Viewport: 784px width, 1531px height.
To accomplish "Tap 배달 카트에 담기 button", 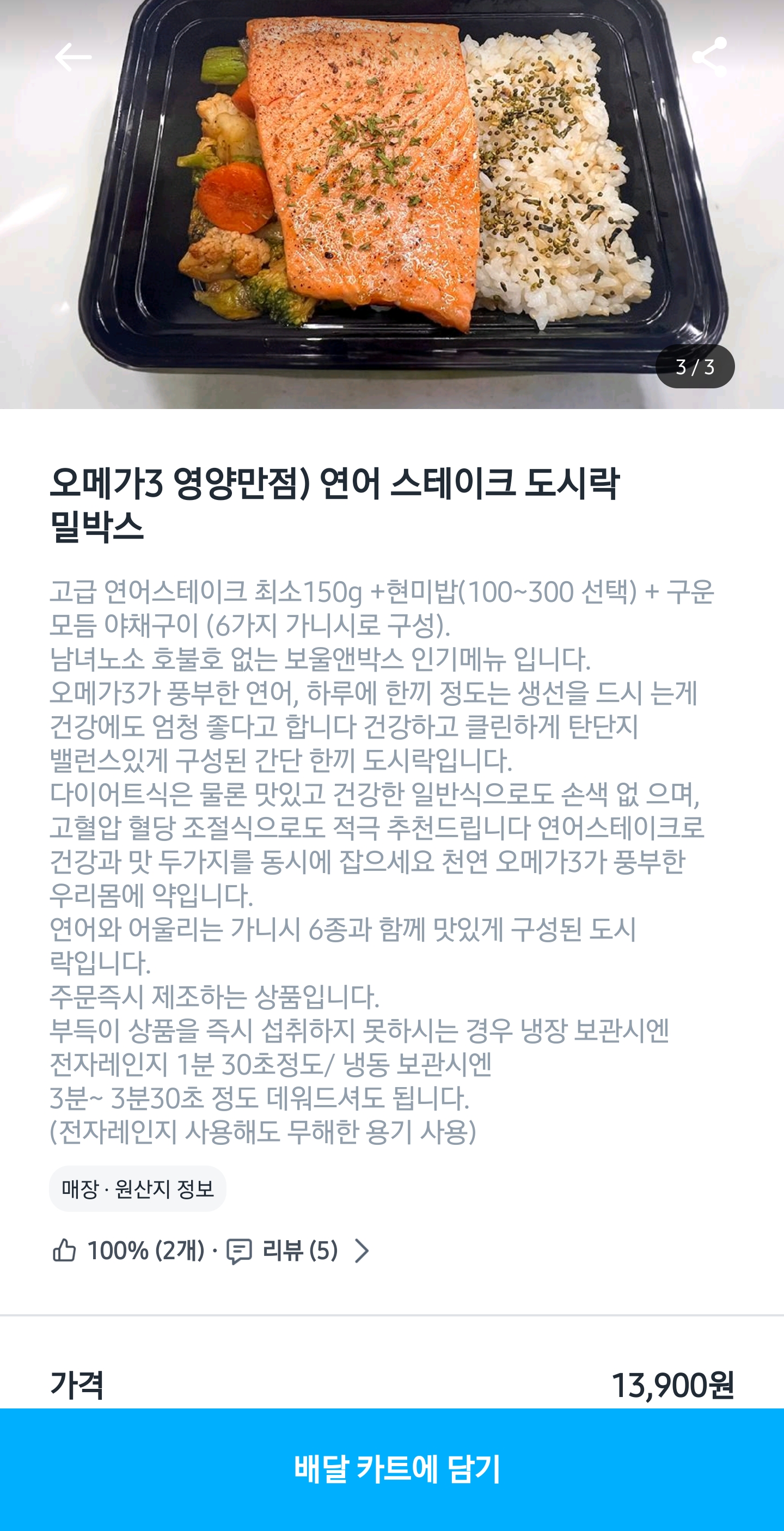I will tap(392, 1469).
